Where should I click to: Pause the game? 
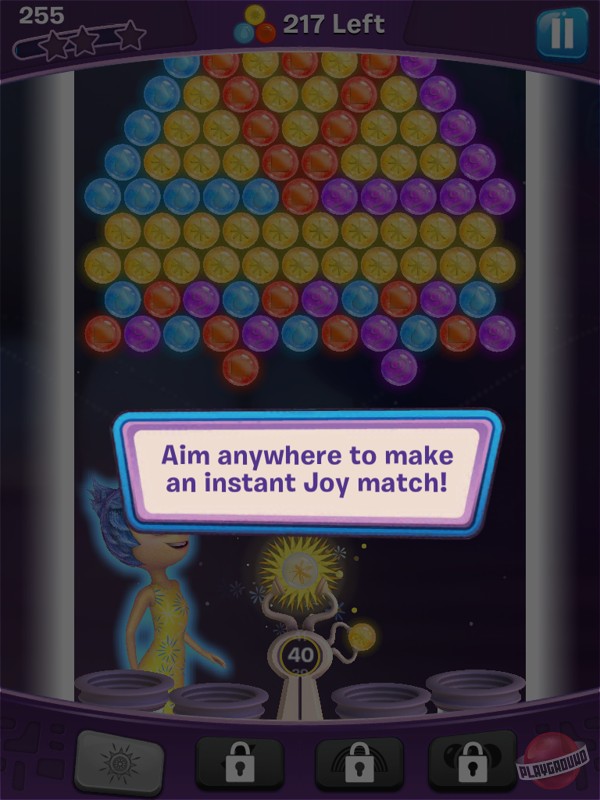click(x=561, y=32)
